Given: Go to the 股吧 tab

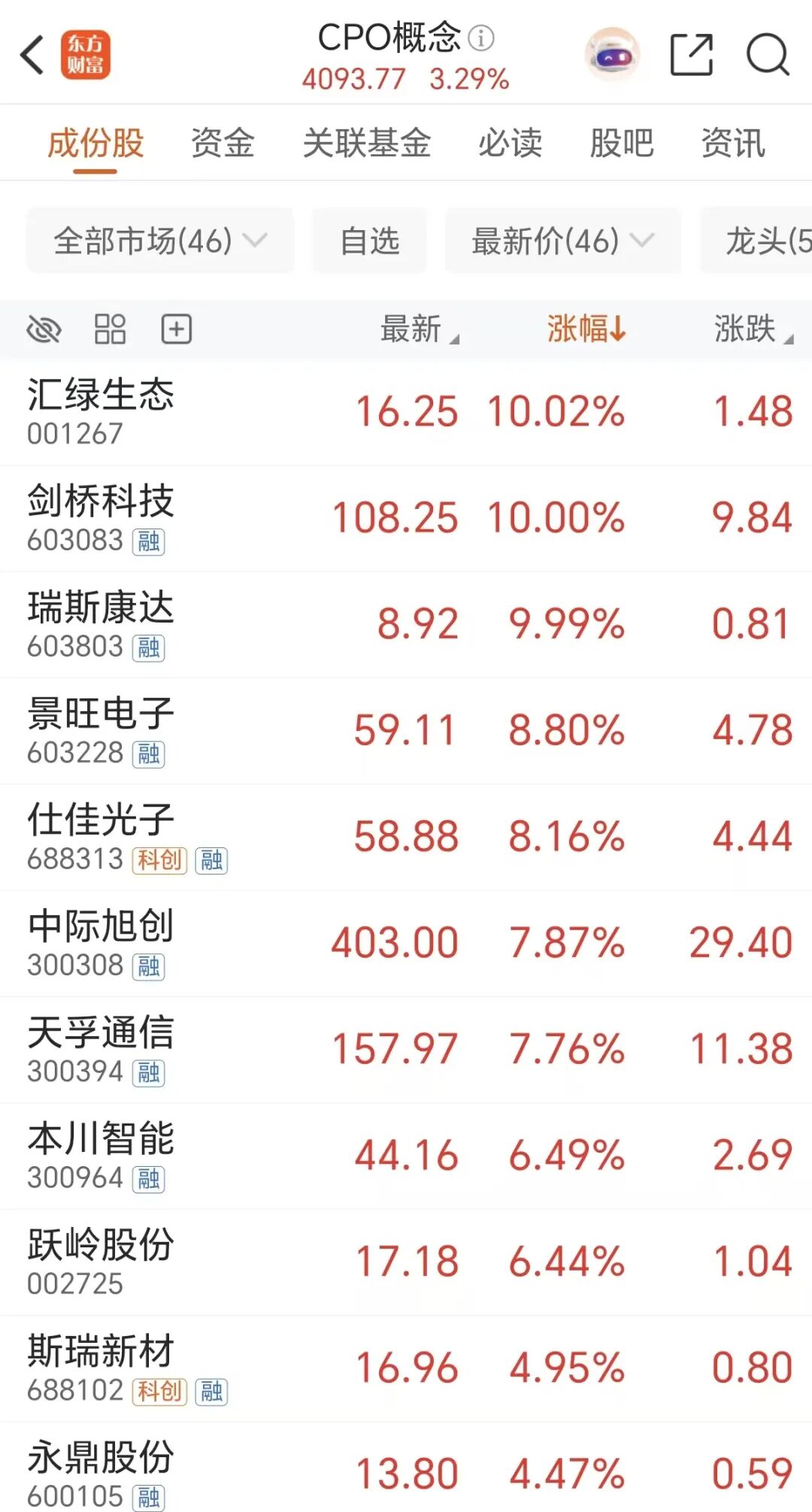Looking at the screenshot, I should point(621,143).
